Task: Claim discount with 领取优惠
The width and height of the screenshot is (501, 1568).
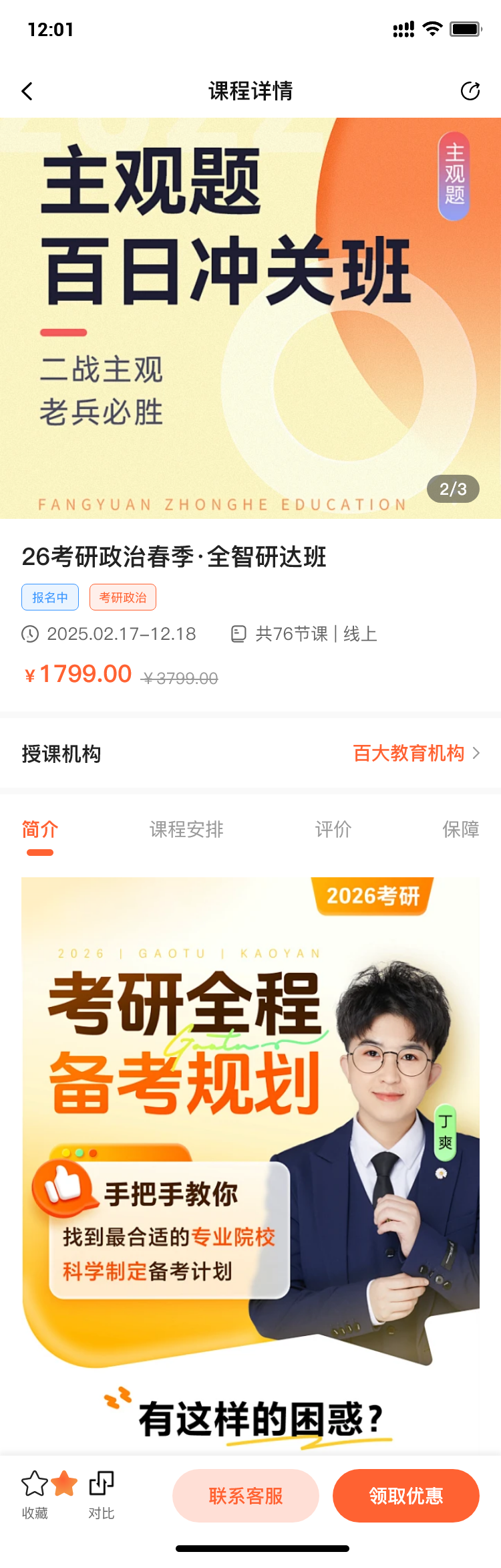Action: coord(406,1496)
